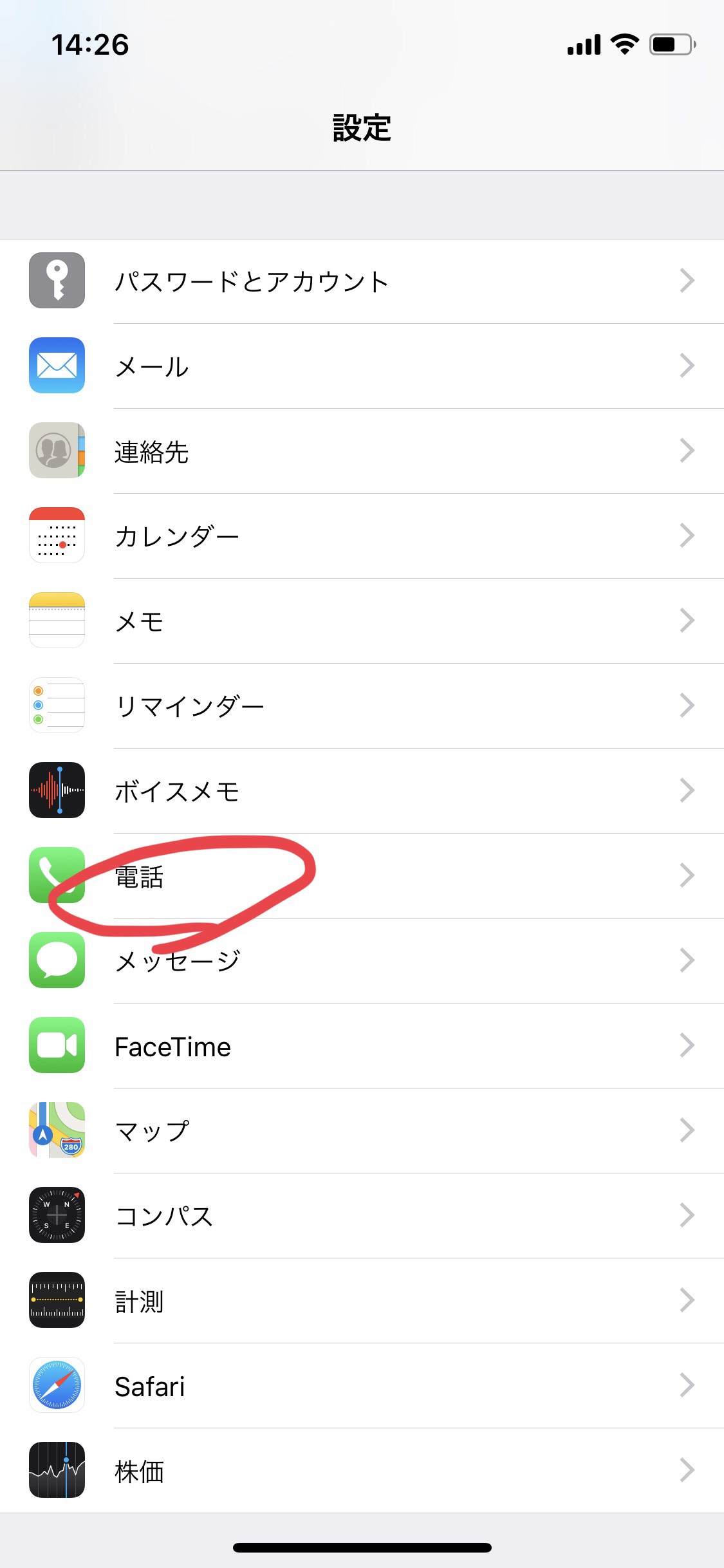Open Safari settings
The image size is (724, 1568).
[x=362, y=1386]
